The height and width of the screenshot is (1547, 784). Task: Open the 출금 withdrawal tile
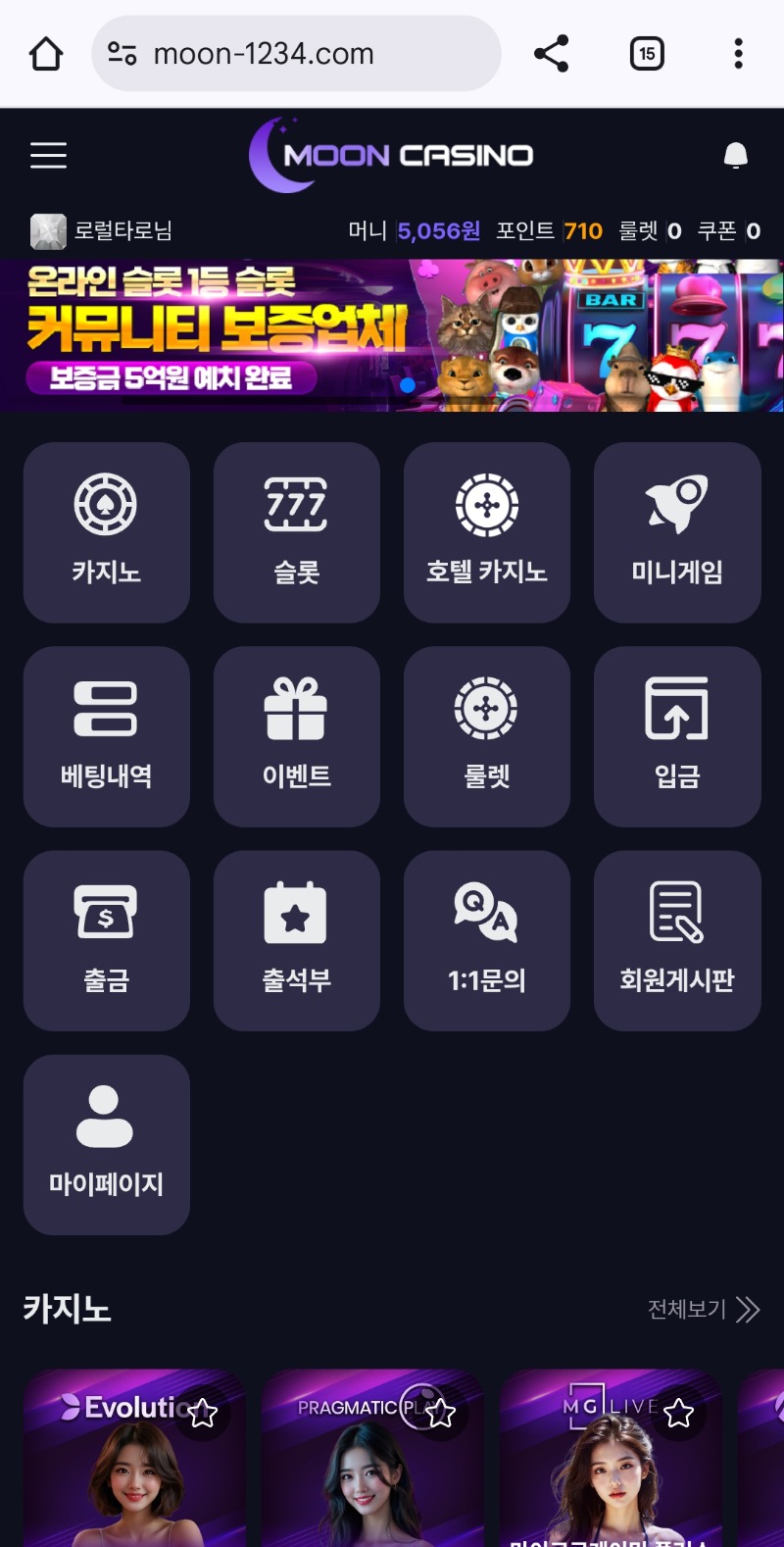[x=107, y=940]
